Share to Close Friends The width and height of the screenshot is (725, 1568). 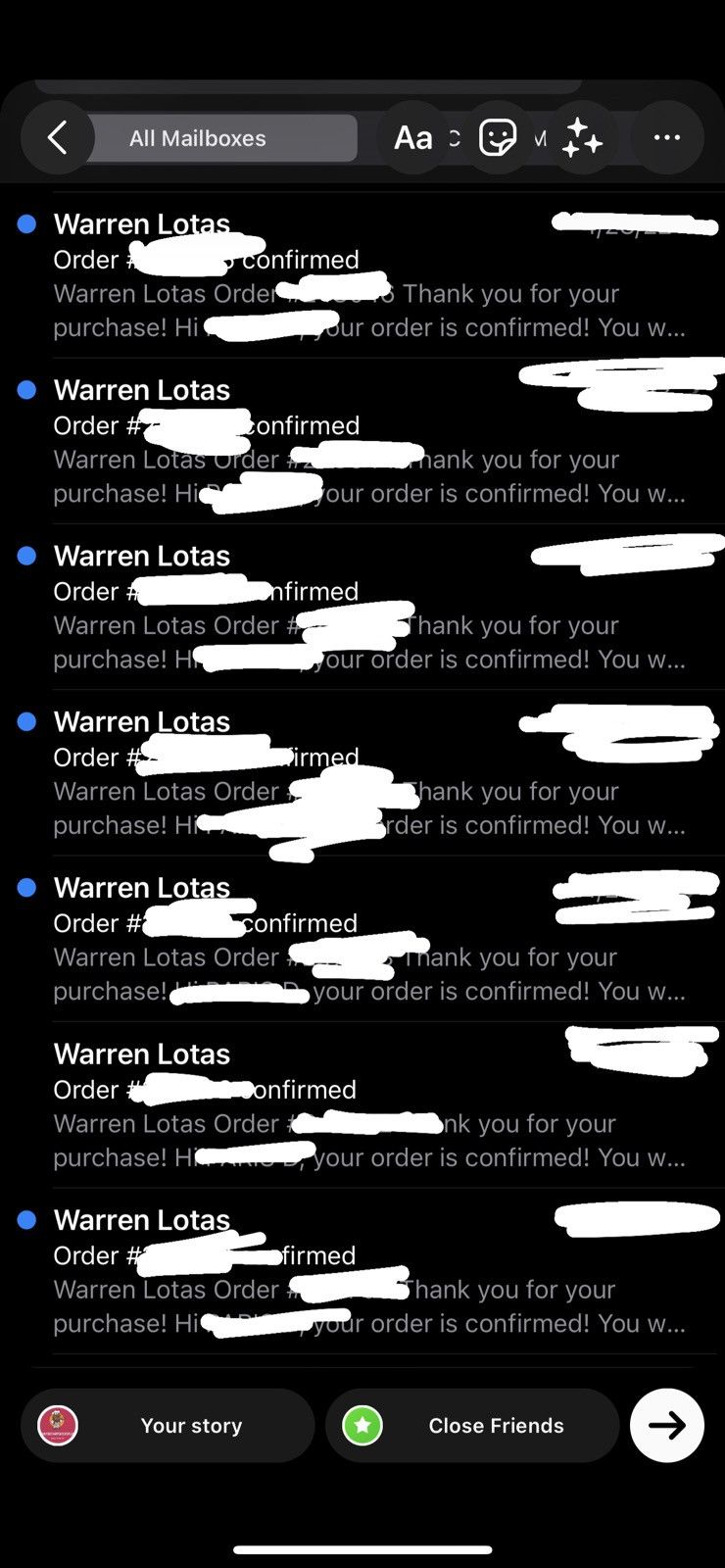(x=472, y=1426)
